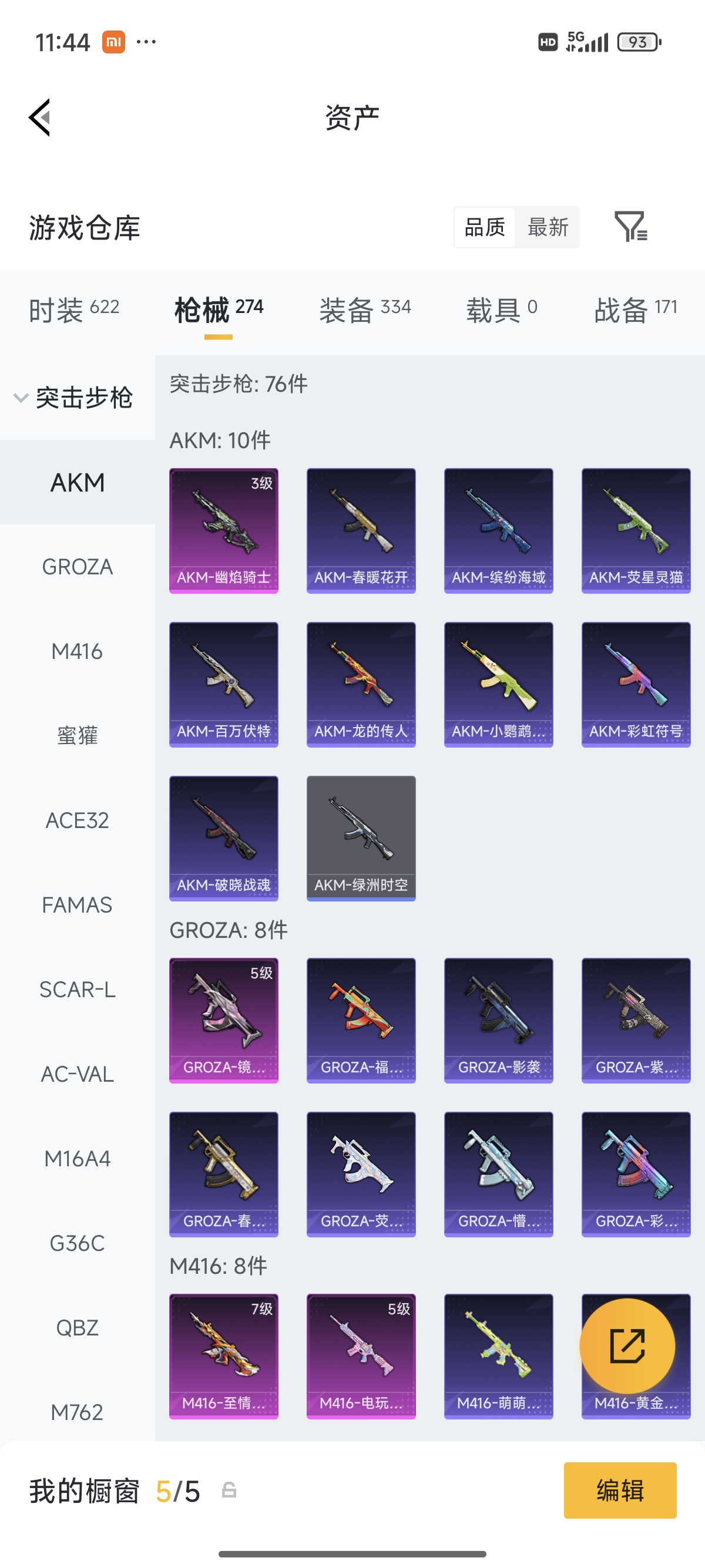Select GROZA in the weapon list

(x=78, y=567)
